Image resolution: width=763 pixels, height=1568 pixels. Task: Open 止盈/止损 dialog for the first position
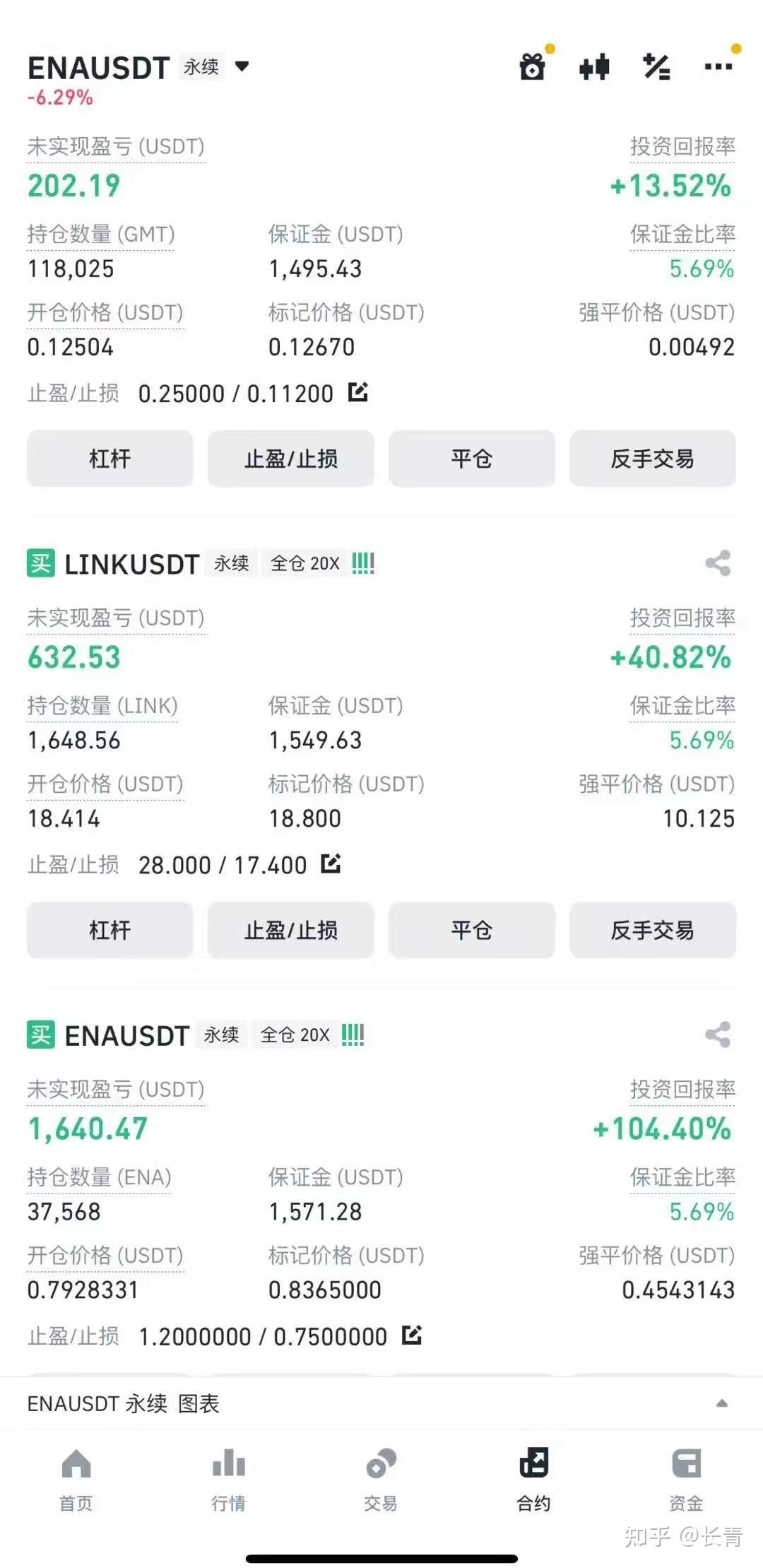290,459
